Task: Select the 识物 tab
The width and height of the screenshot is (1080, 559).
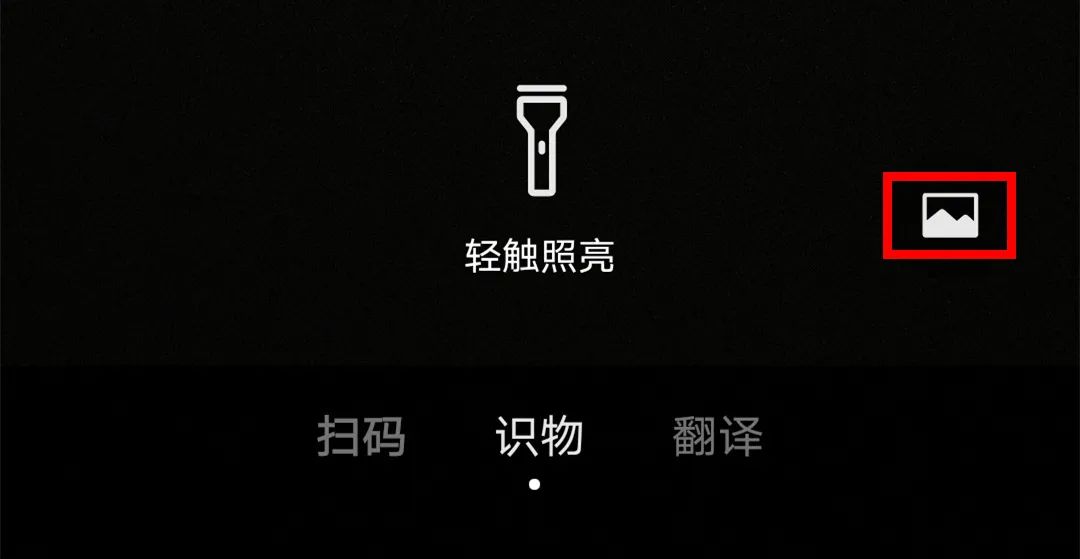Action: (539, 437)
